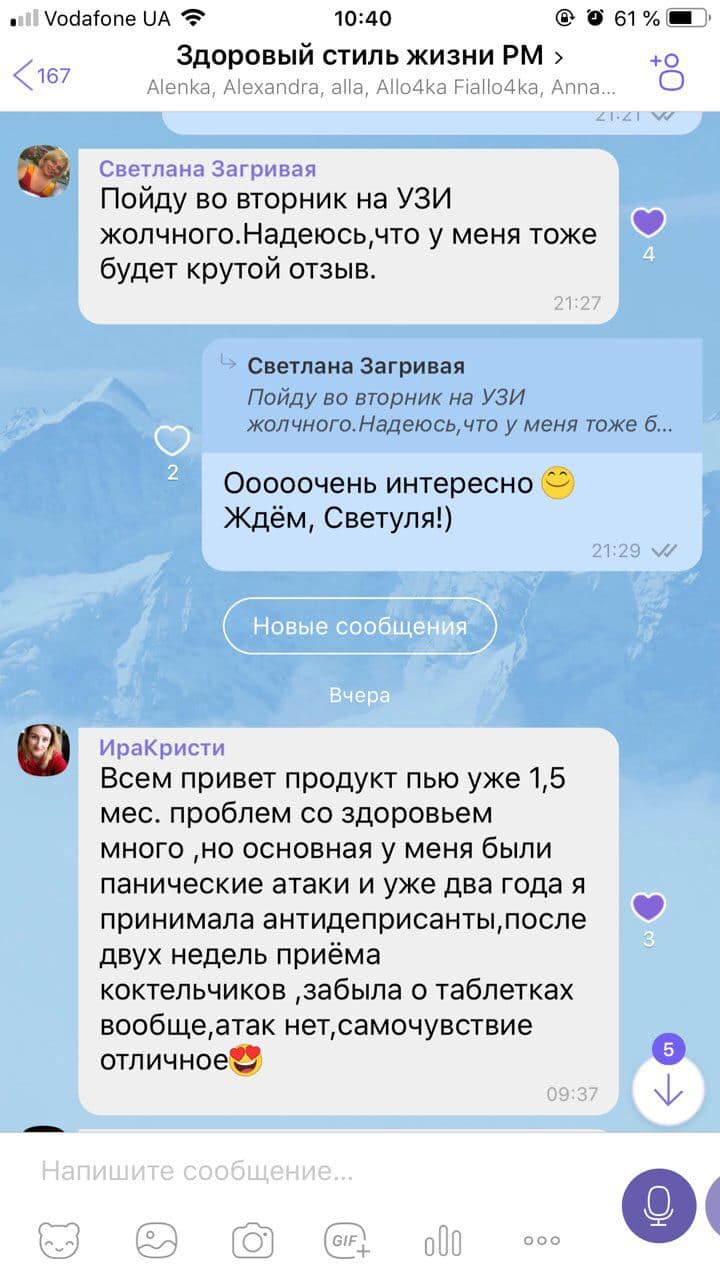Image resolution: width=720 pixels, height=1280 pixels.
Task: Open the photo gallery attachment
Action: coord(157,1241)
